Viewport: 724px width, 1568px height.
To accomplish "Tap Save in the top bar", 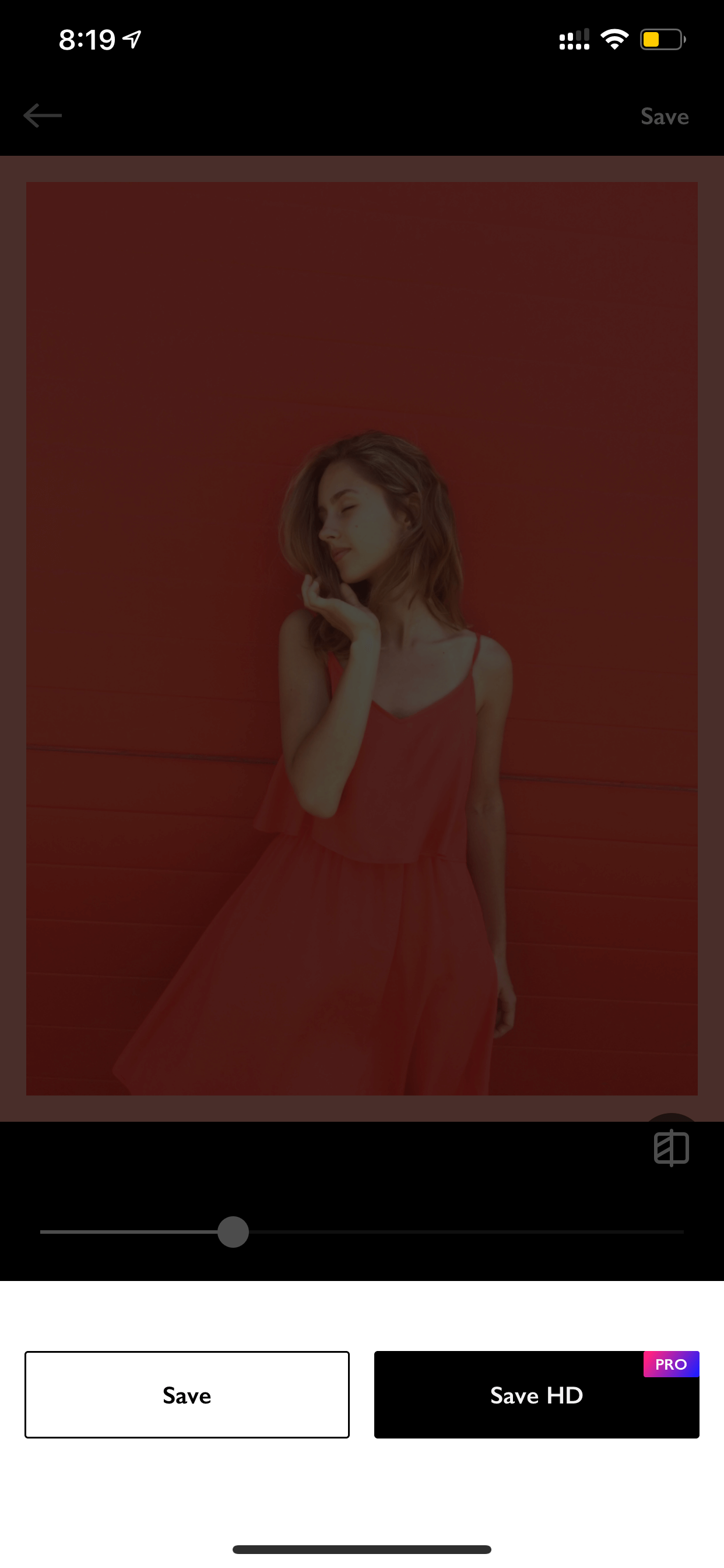I will click(x=665, y=116).
